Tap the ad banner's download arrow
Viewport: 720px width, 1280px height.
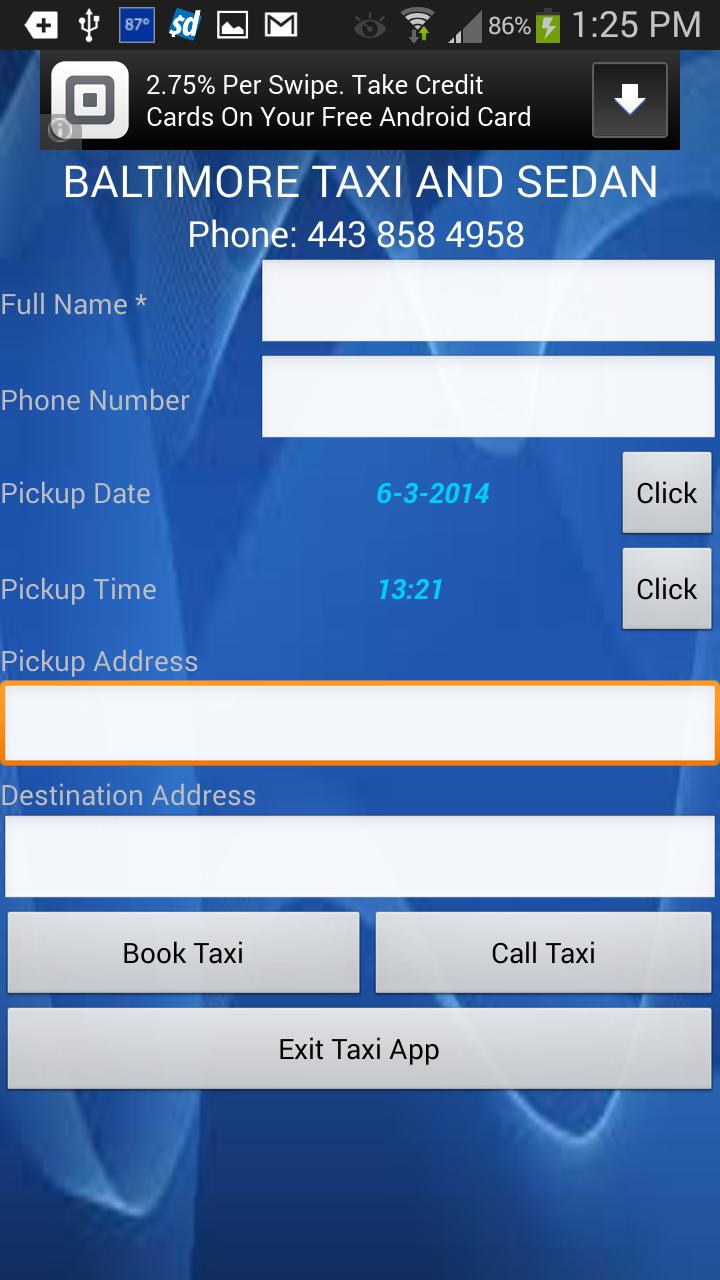pyautogui.click(x=629, y=100)
